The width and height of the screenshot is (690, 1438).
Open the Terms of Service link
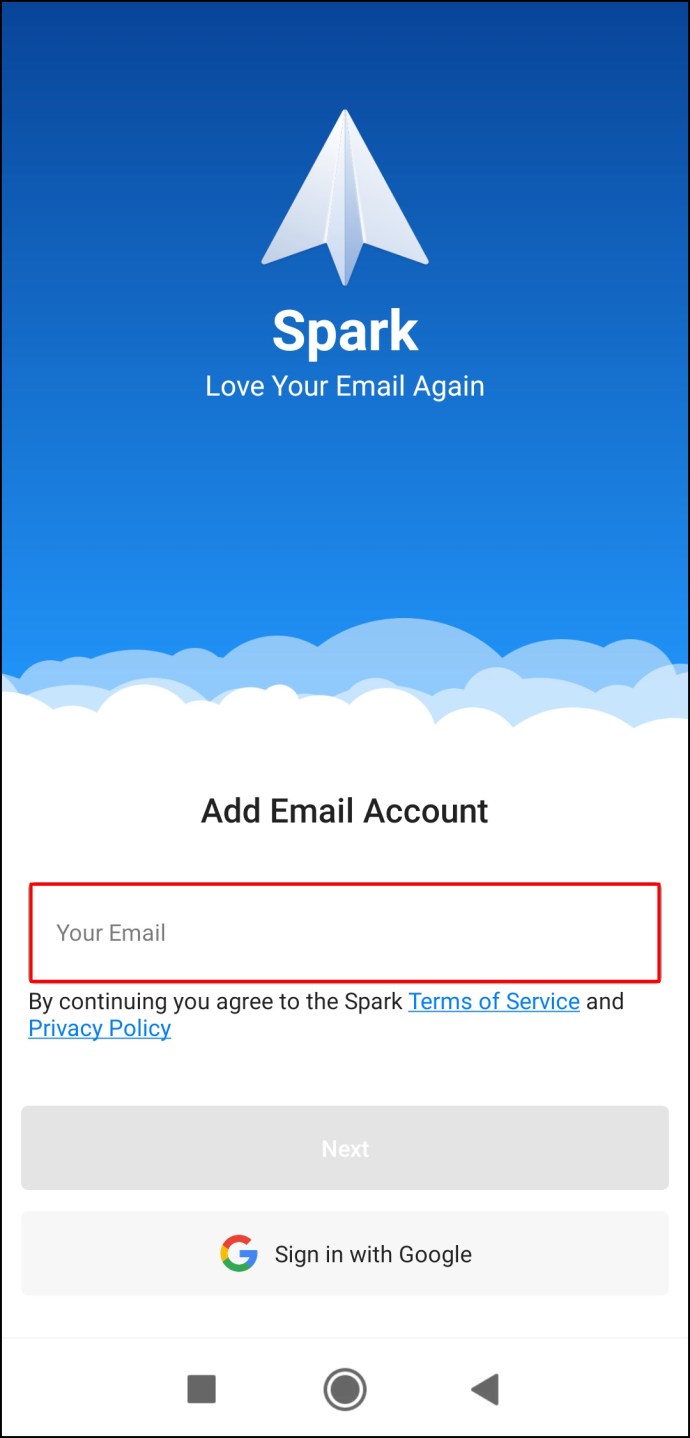(494, 1001)
